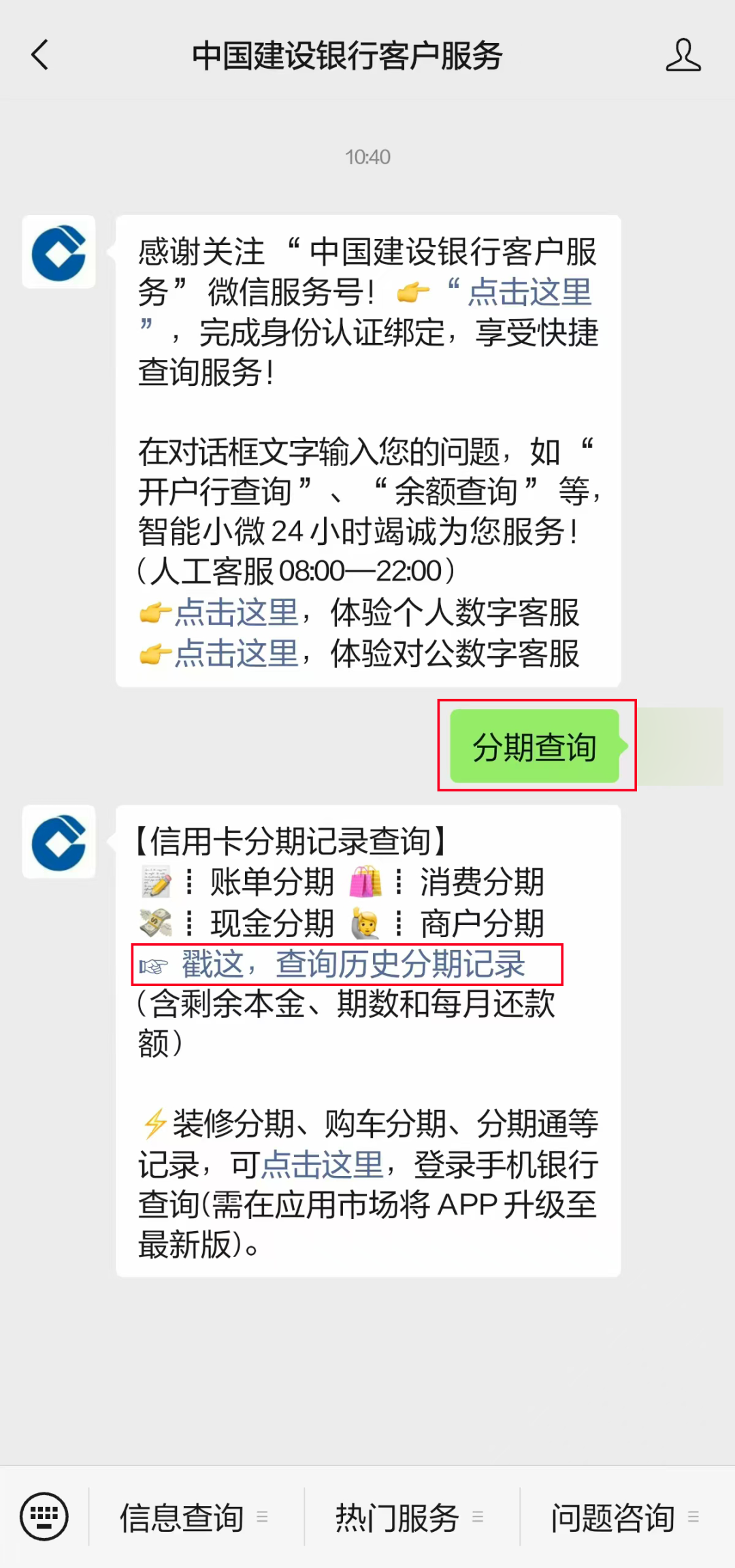
Task: Tap the green 分期查询 message bubble
Action: coord(535,747)
